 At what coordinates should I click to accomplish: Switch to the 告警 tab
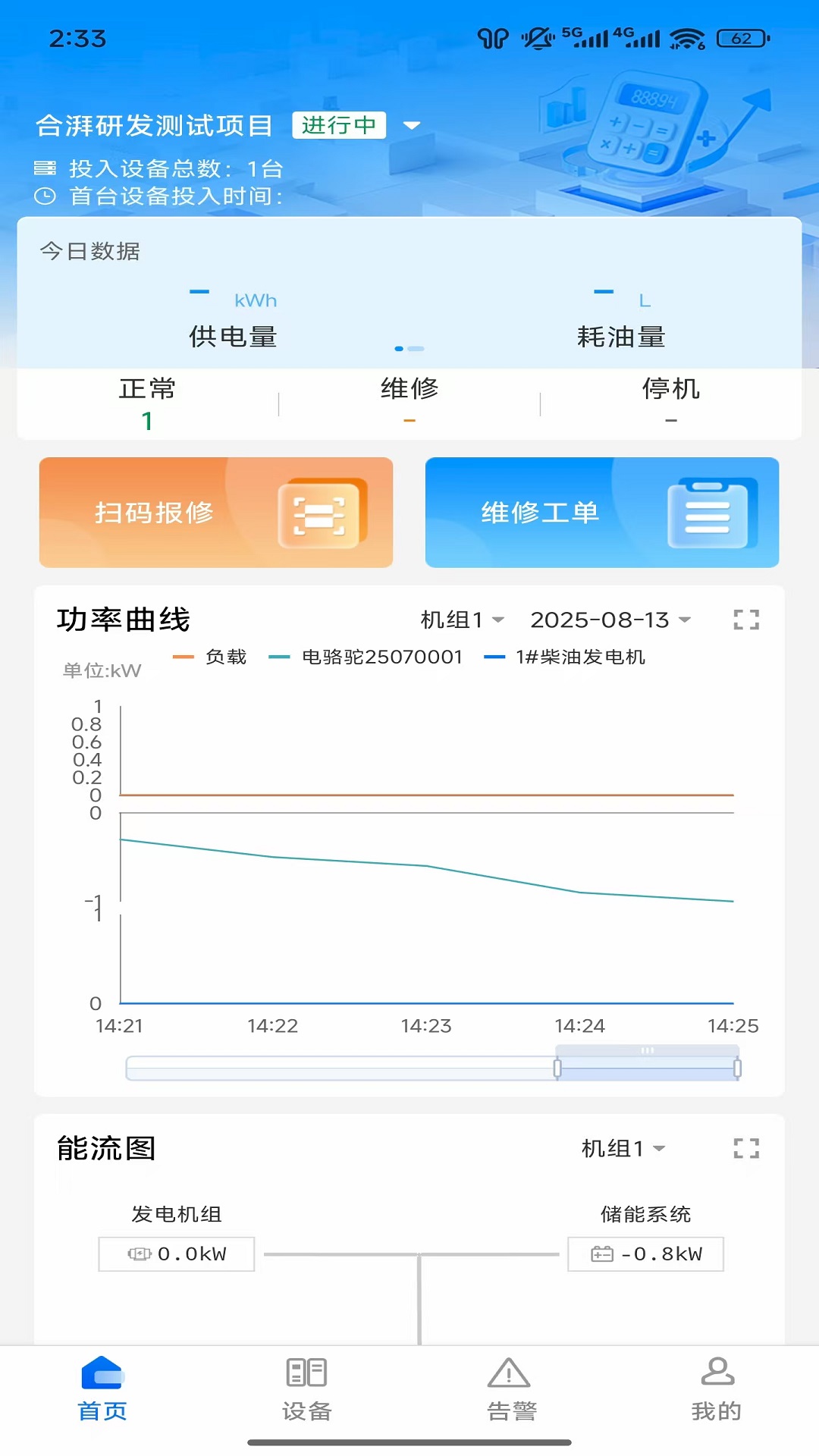(512, 1389)
